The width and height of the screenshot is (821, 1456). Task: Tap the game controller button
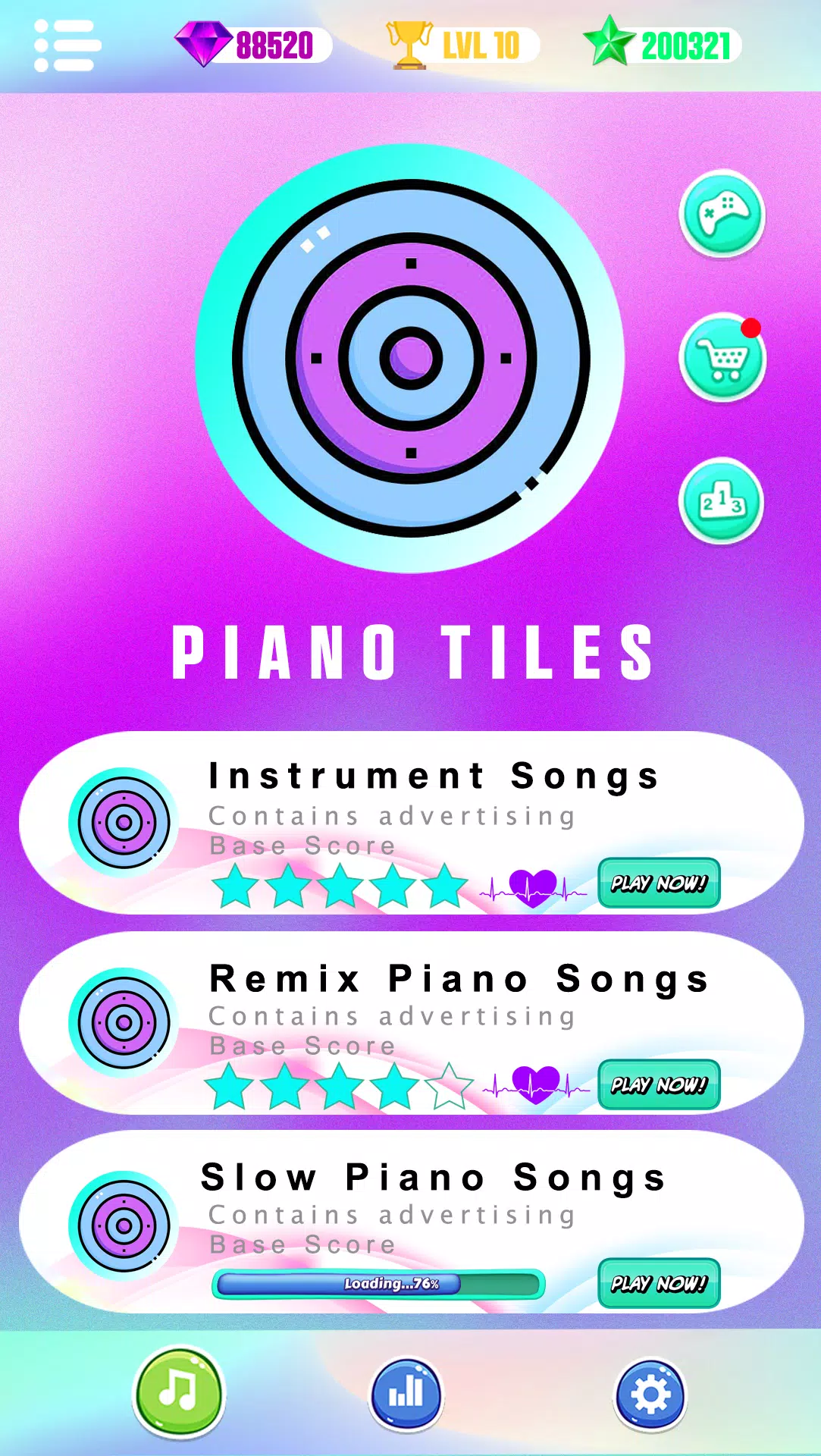coord(722,214)
